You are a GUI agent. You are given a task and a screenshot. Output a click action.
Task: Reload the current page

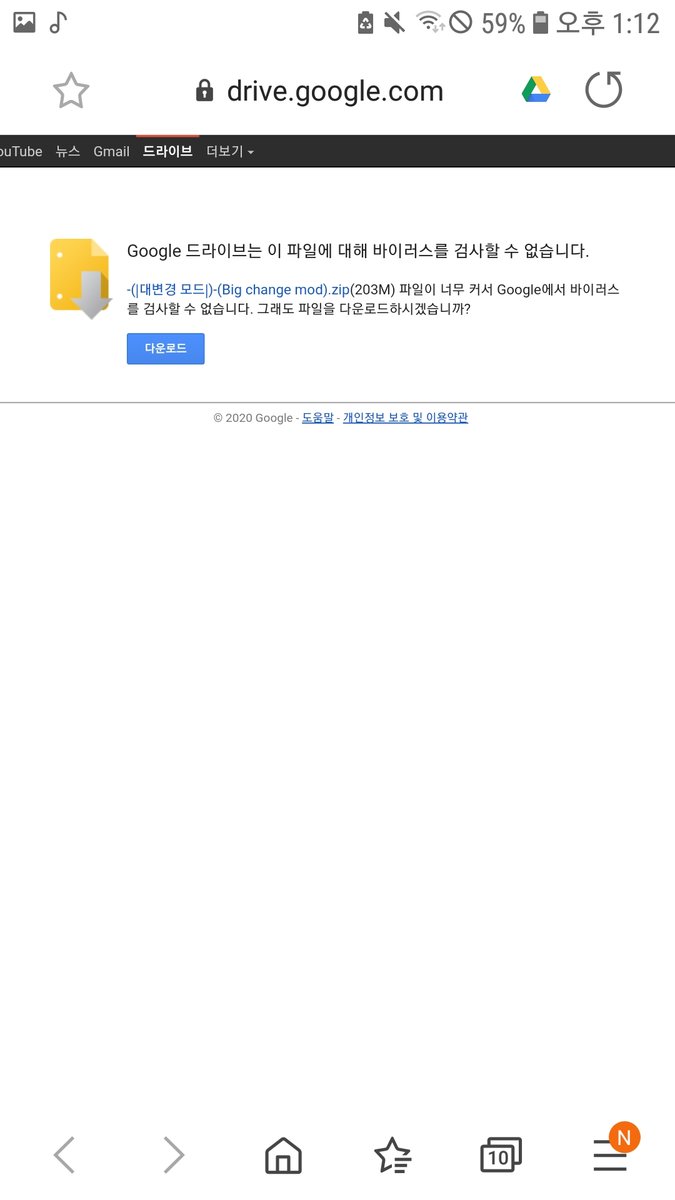point(603,90)
